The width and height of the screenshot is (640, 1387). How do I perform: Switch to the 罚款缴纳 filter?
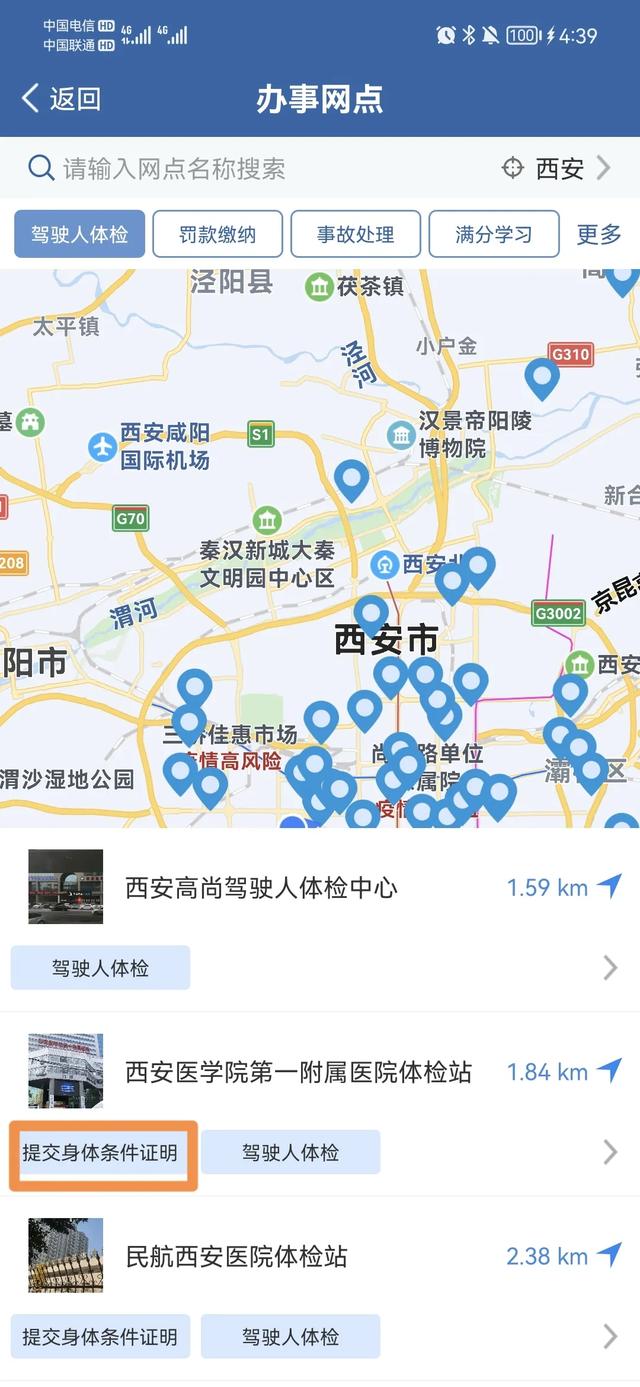[x=217, y=235]
